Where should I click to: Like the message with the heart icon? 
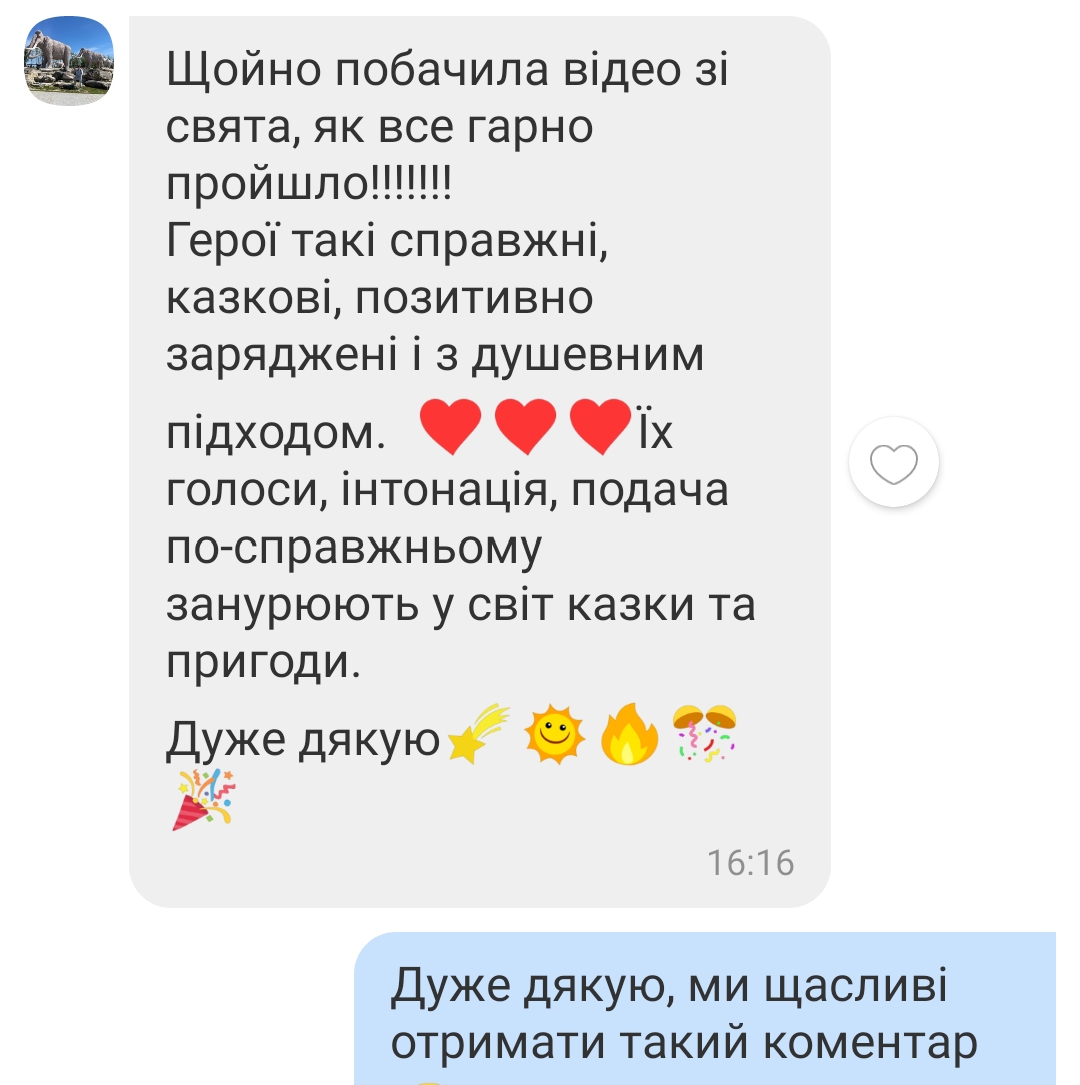tap(893, 463)
